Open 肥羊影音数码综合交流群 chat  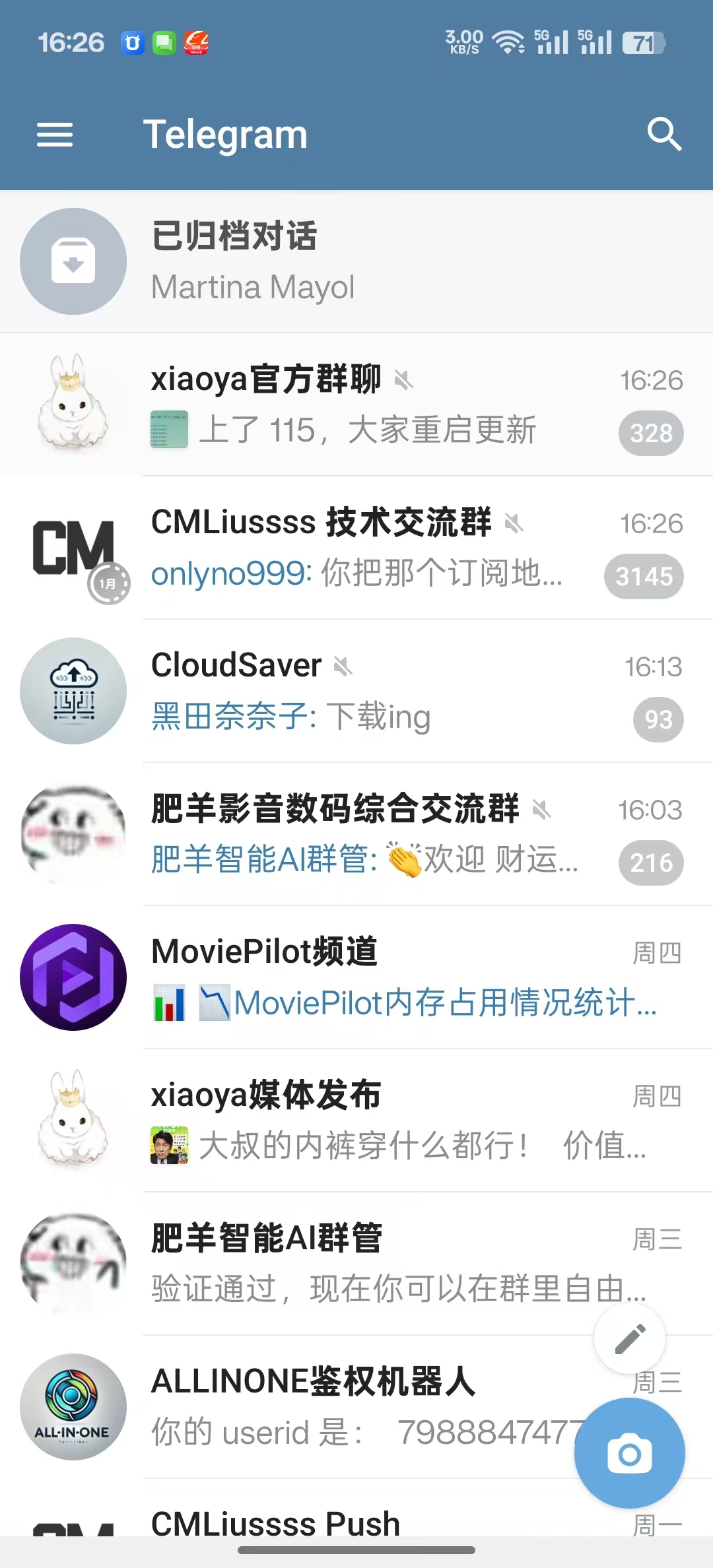click(356, 834)
